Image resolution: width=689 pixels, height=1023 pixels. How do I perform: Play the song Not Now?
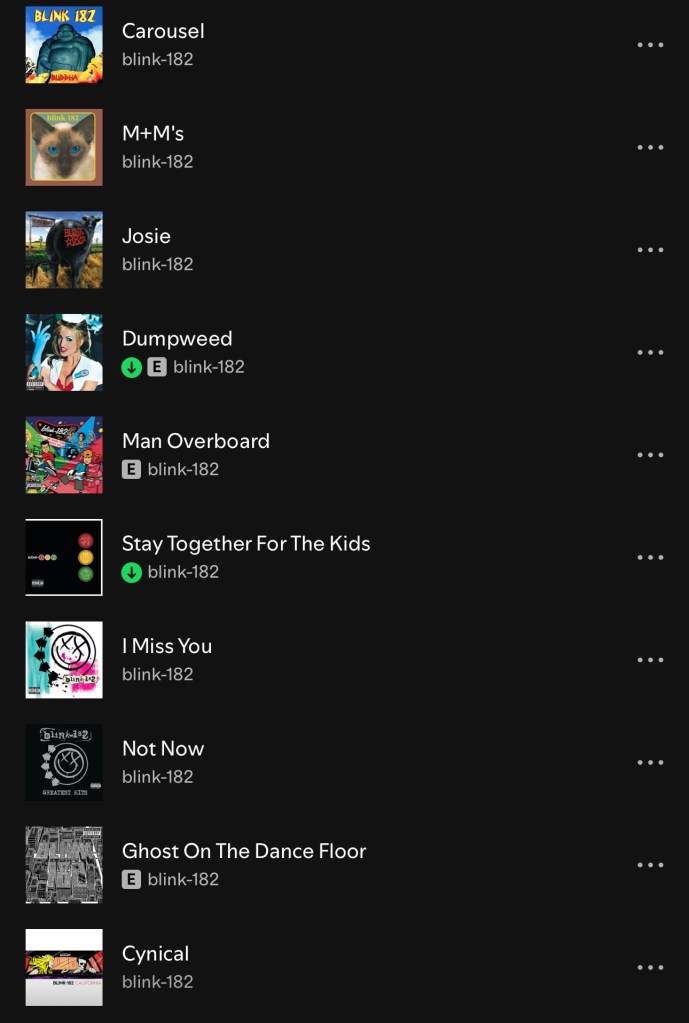163,749
